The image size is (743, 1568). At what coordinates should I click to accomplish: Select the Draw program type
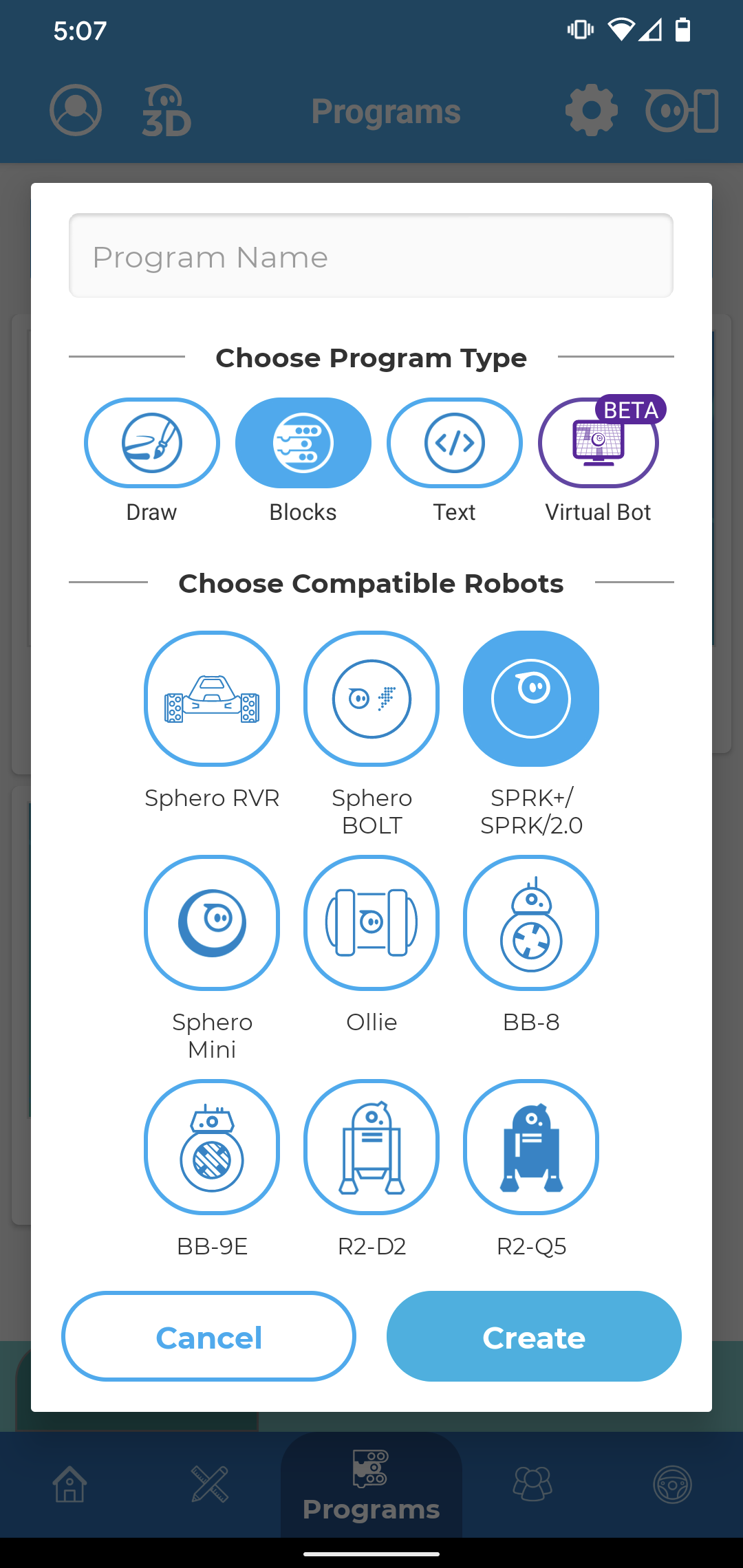152,444
